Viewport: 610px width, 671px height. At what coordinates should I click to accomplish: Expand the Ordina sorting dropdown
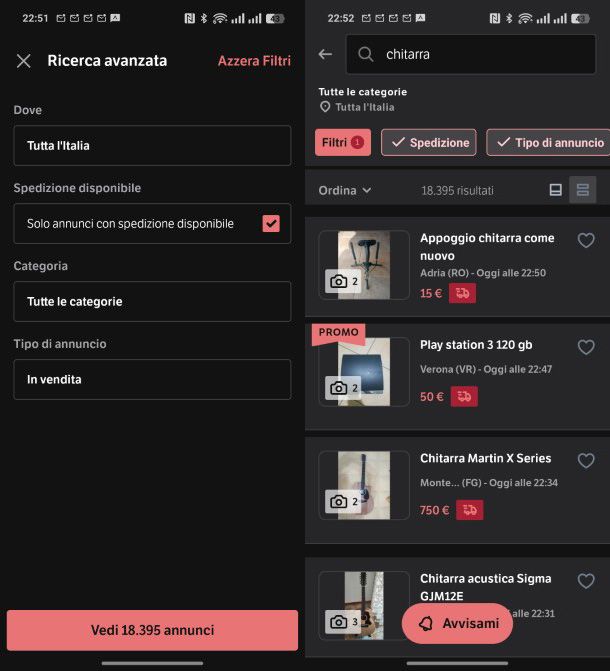pos(345,190)
